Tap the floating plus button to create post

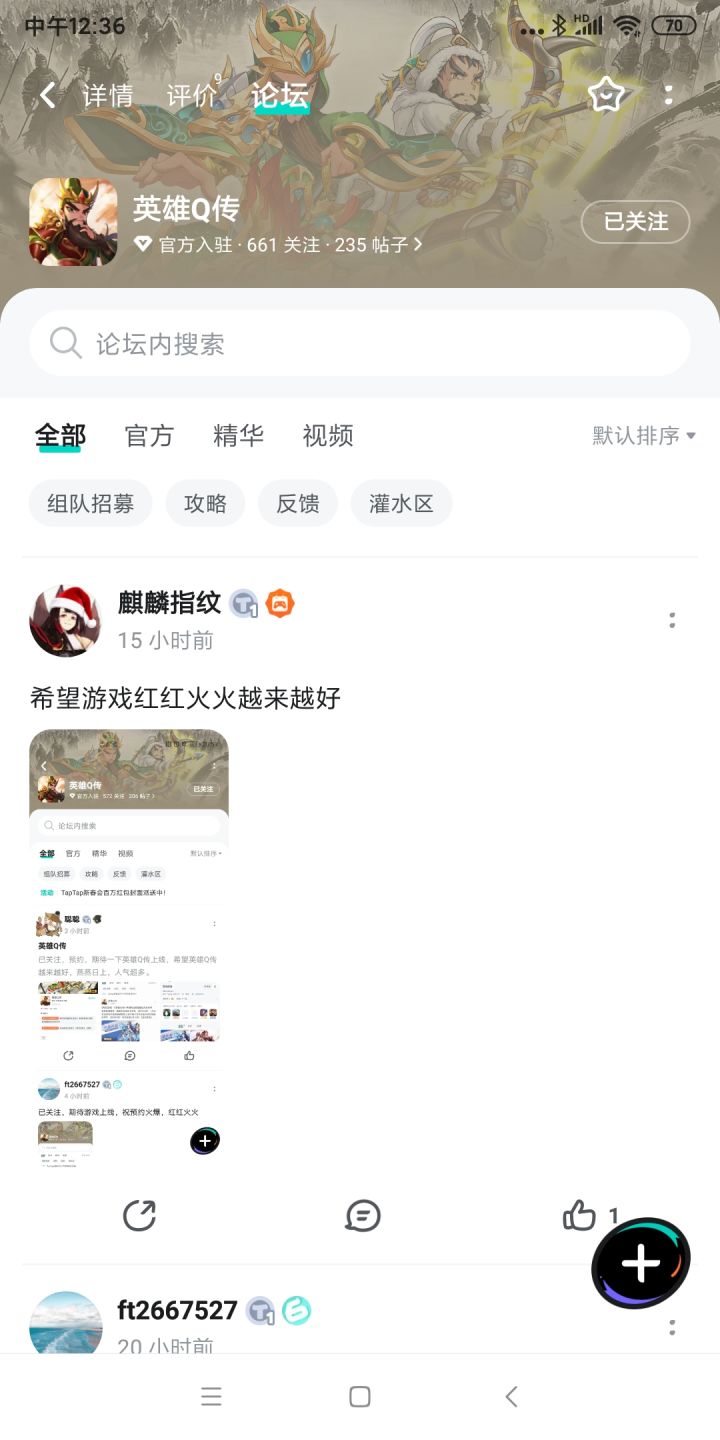pos(640,1263)
